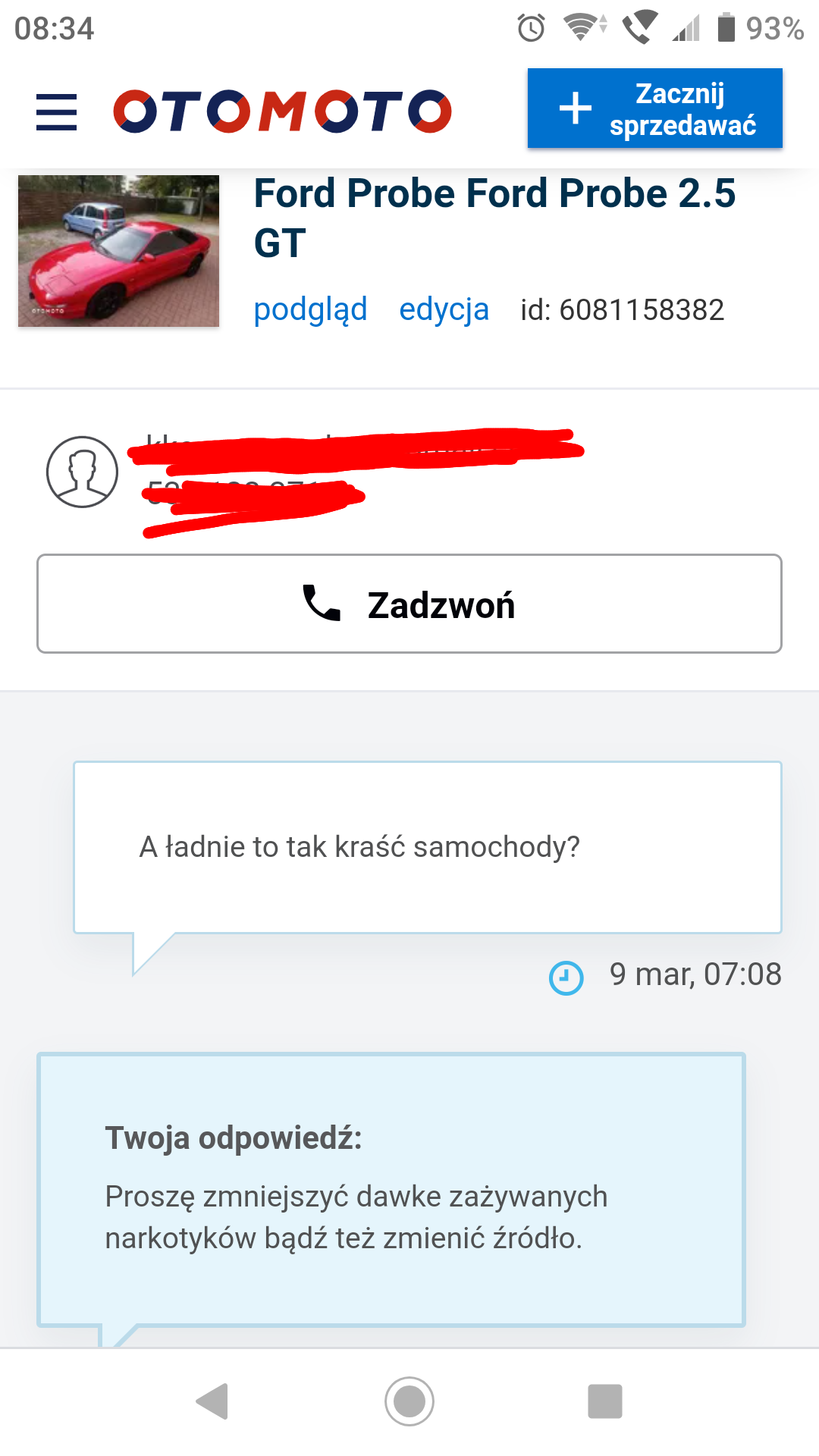Screen dimensions: 819x1456
Task: Open the OTOMOTO home logo
Action: (x=282, y=111)
